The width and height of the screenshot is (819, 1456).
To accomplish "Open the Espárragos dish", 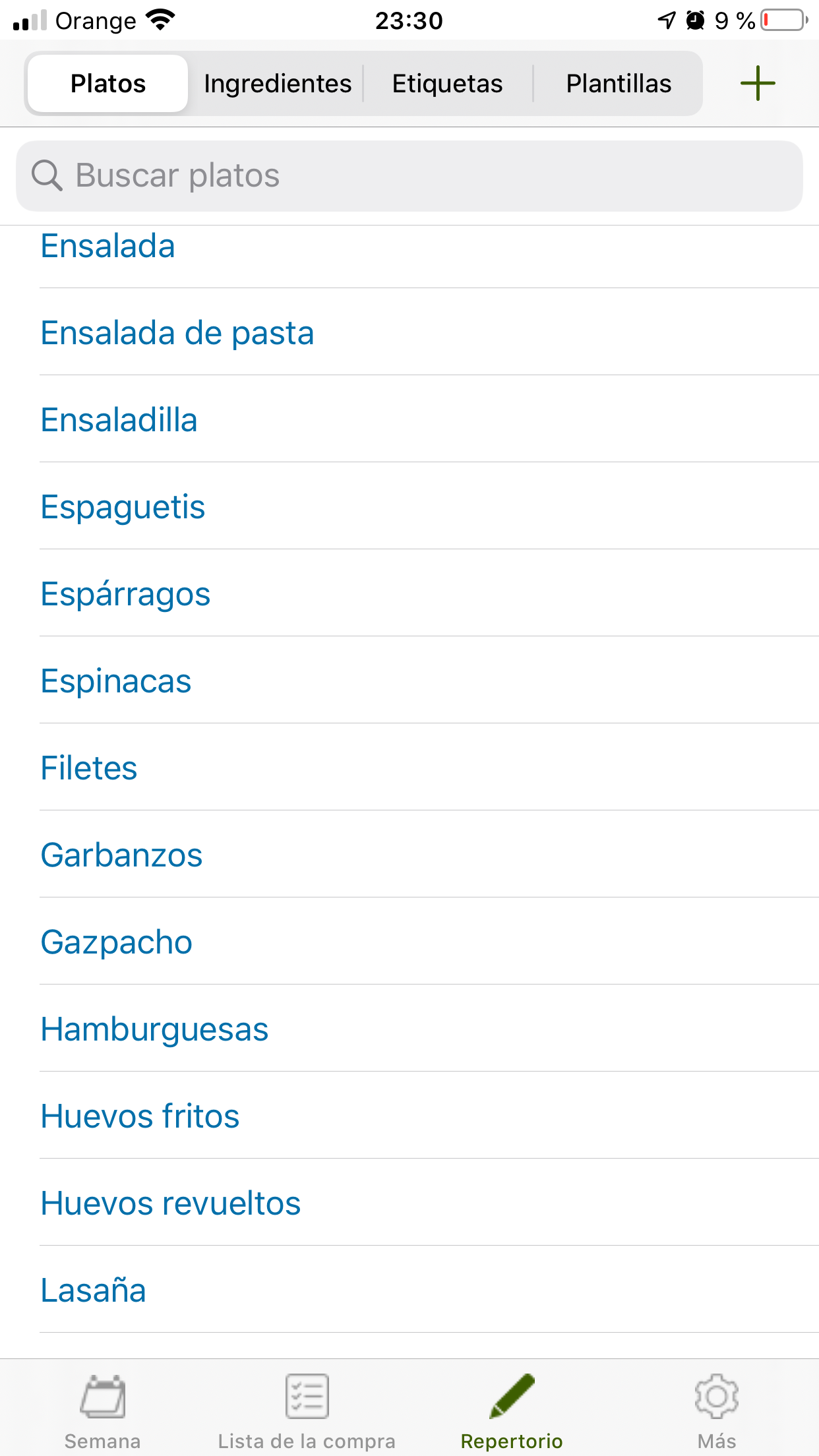I will coord(409,593).
